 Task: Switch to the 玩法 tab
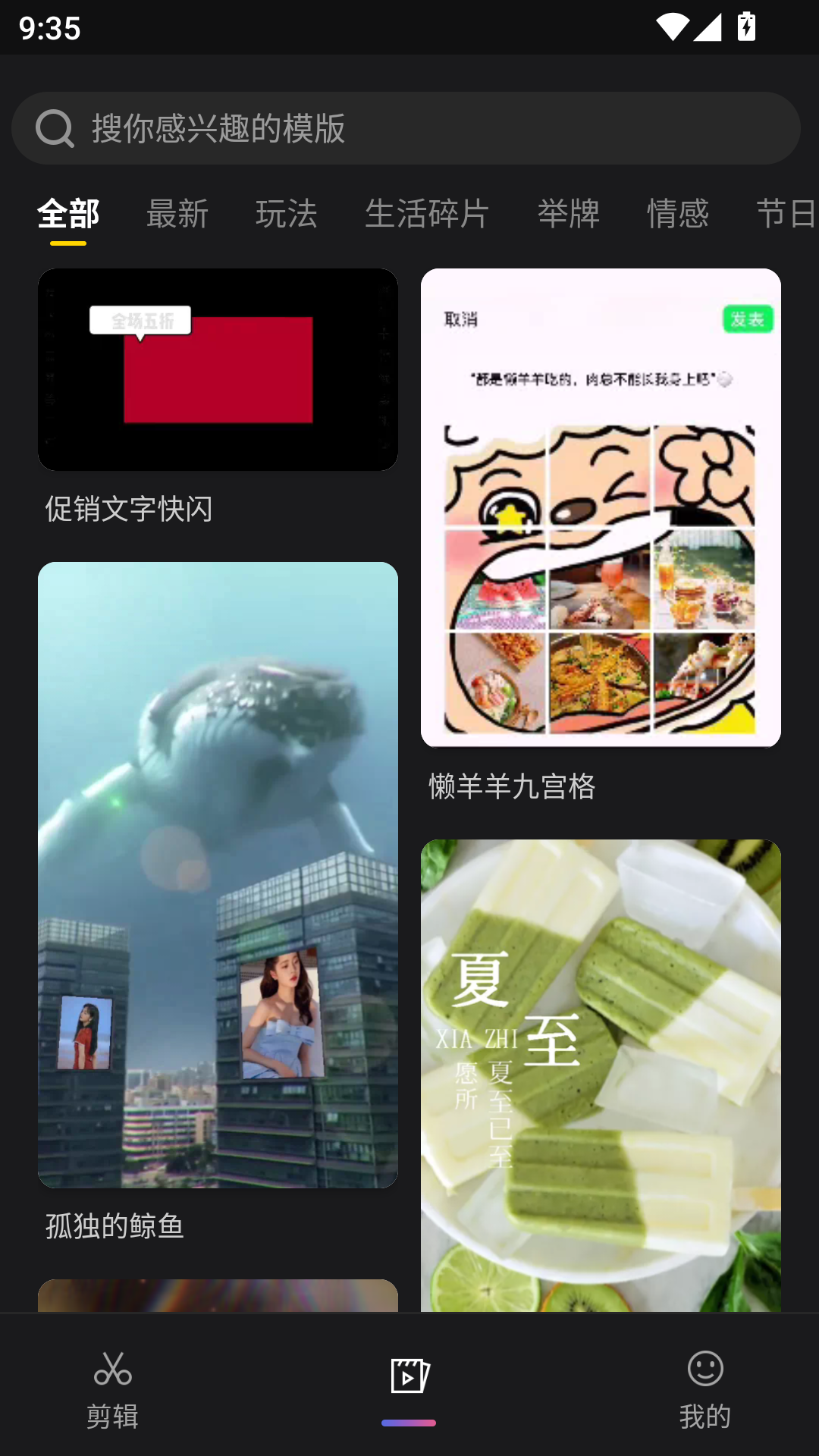coord(286,214)
